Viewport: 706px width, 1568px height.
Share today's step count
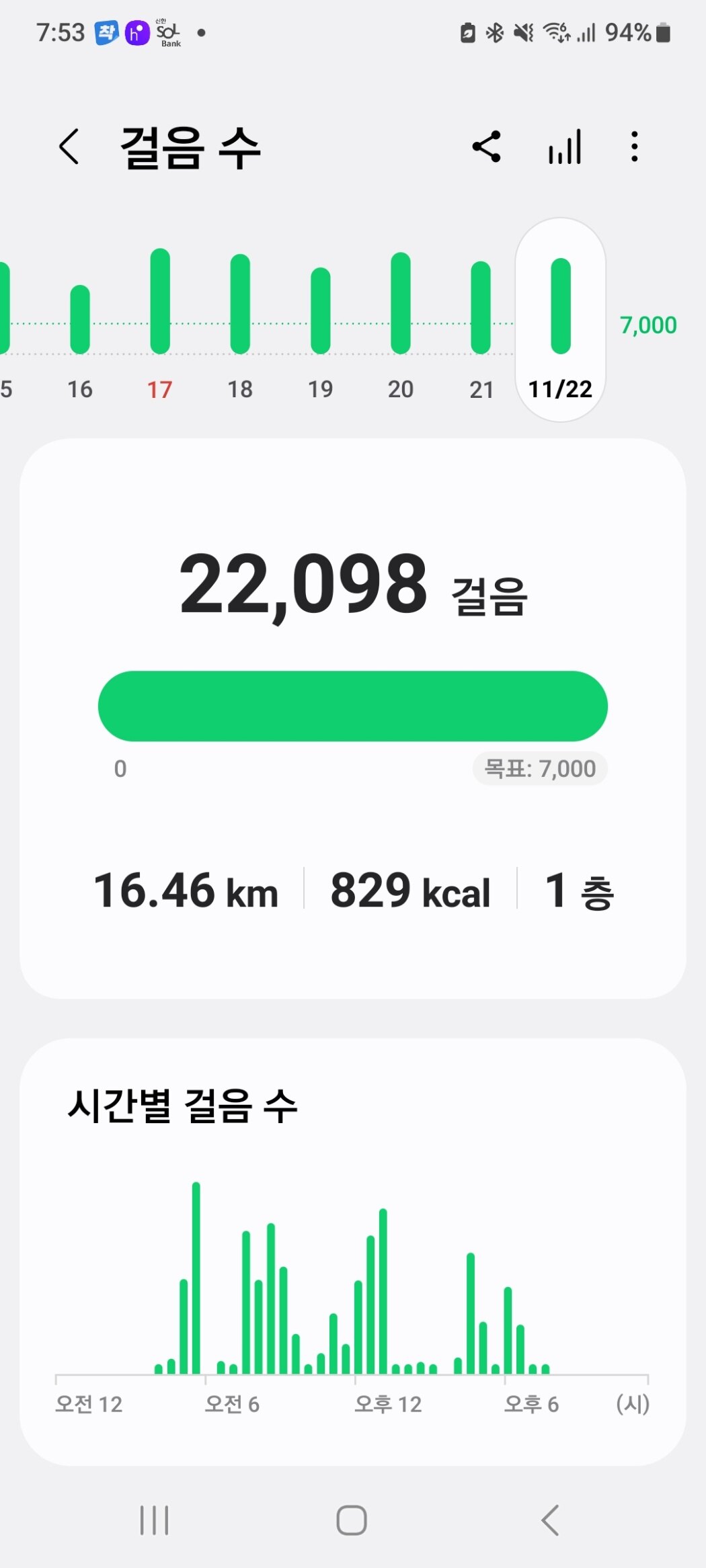487,147
